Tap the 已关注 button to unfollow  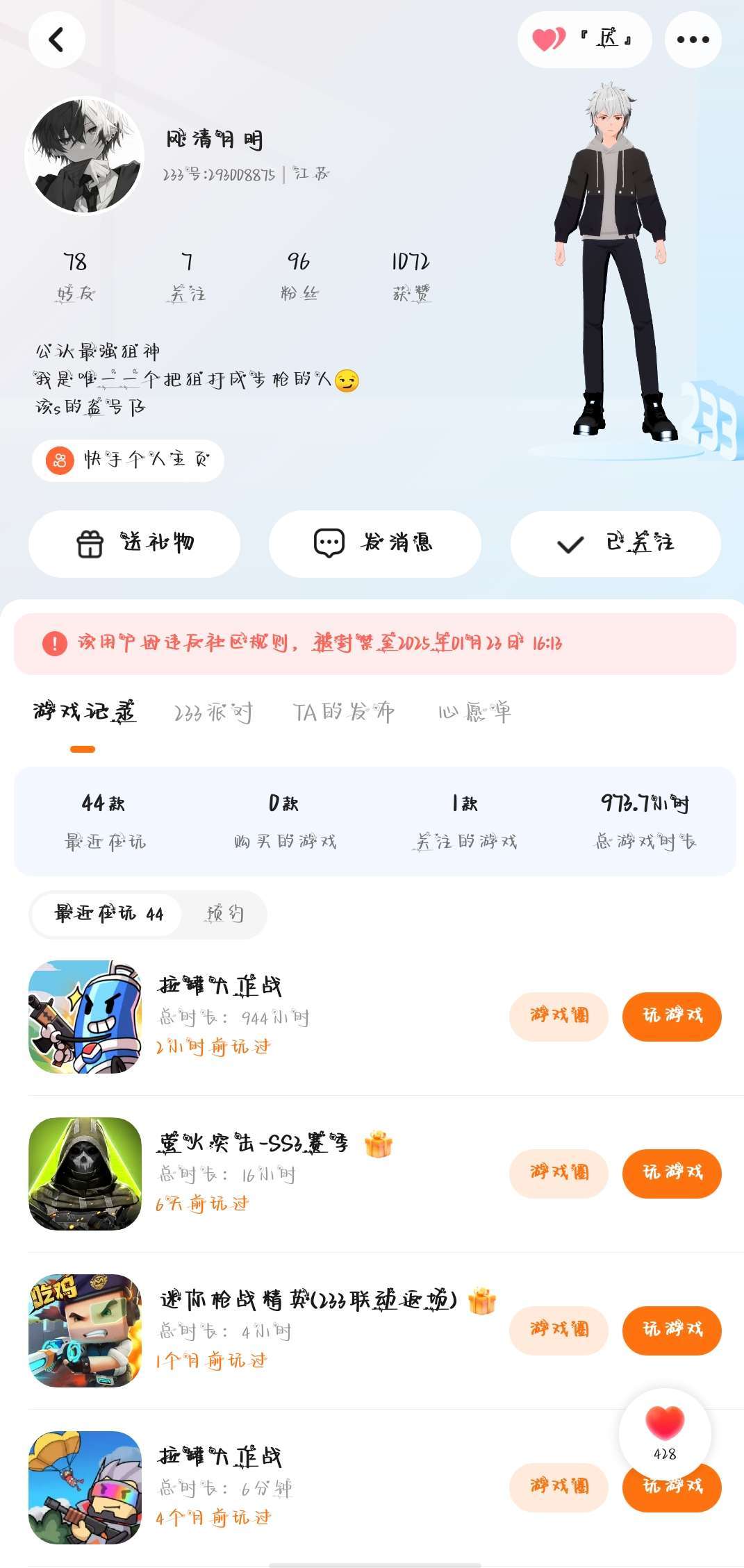coord(615,544)
